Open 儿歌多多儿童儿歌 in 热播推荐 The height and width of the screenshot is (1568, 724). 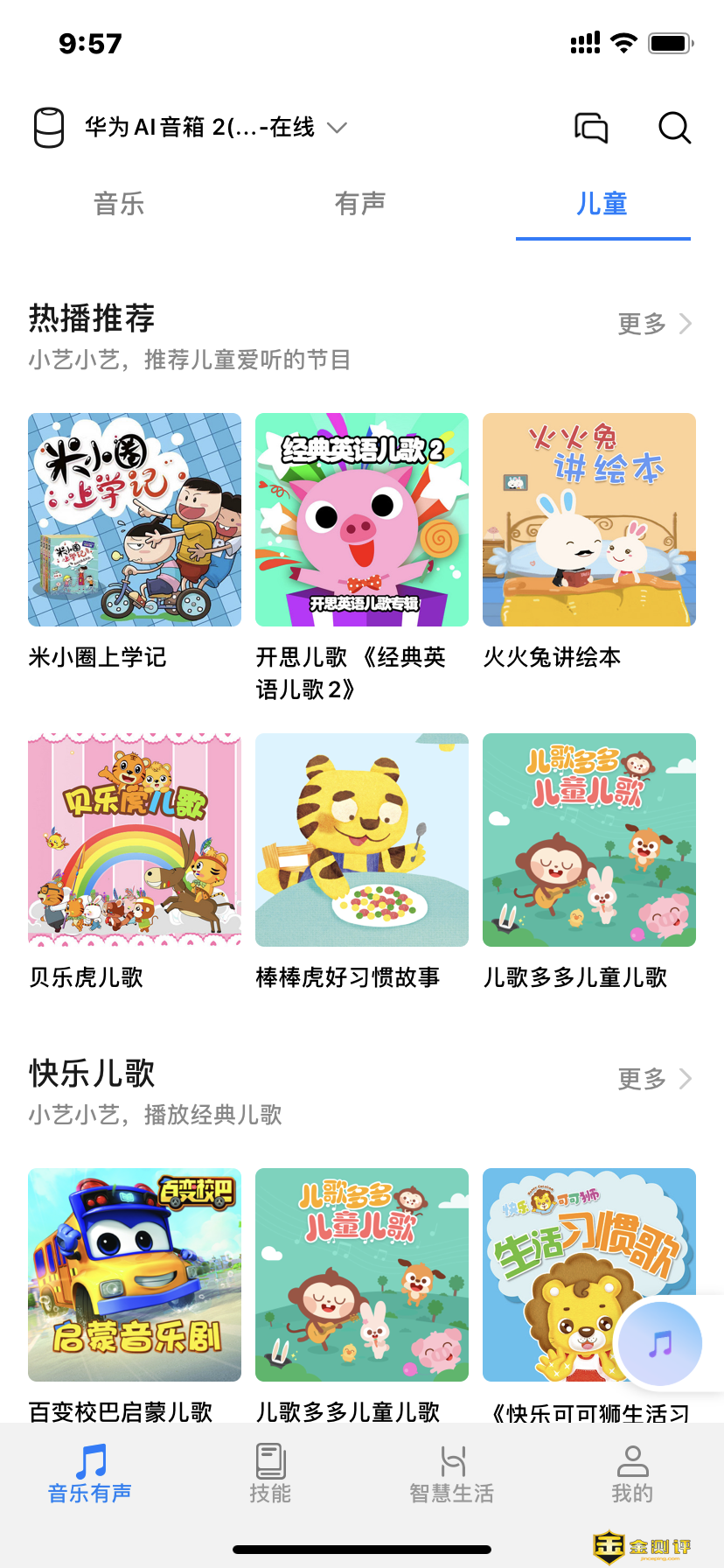pos(589,840)
